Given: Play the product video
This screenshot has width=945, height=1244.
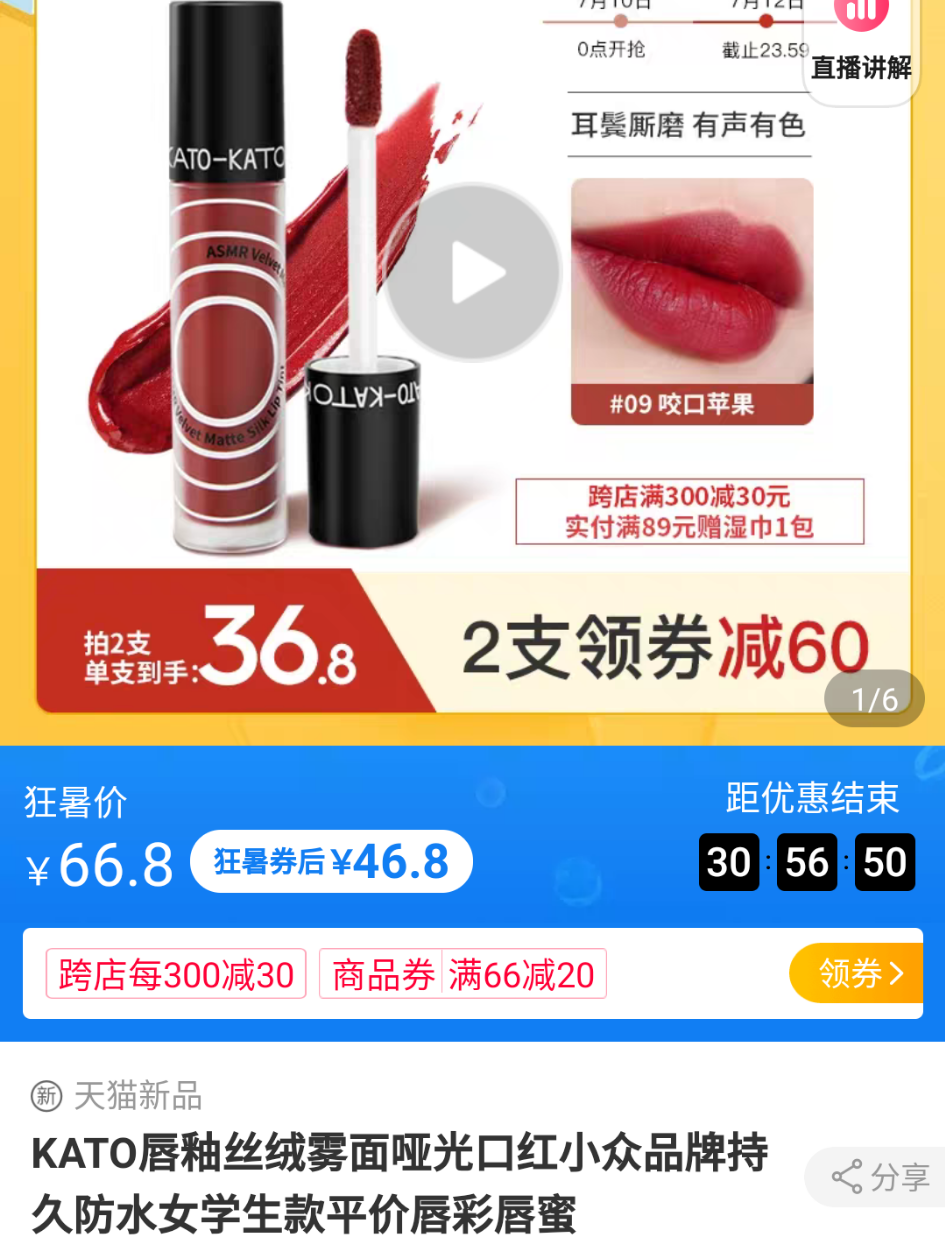Looking at the screenshot, I should click(x=473, y=271).
